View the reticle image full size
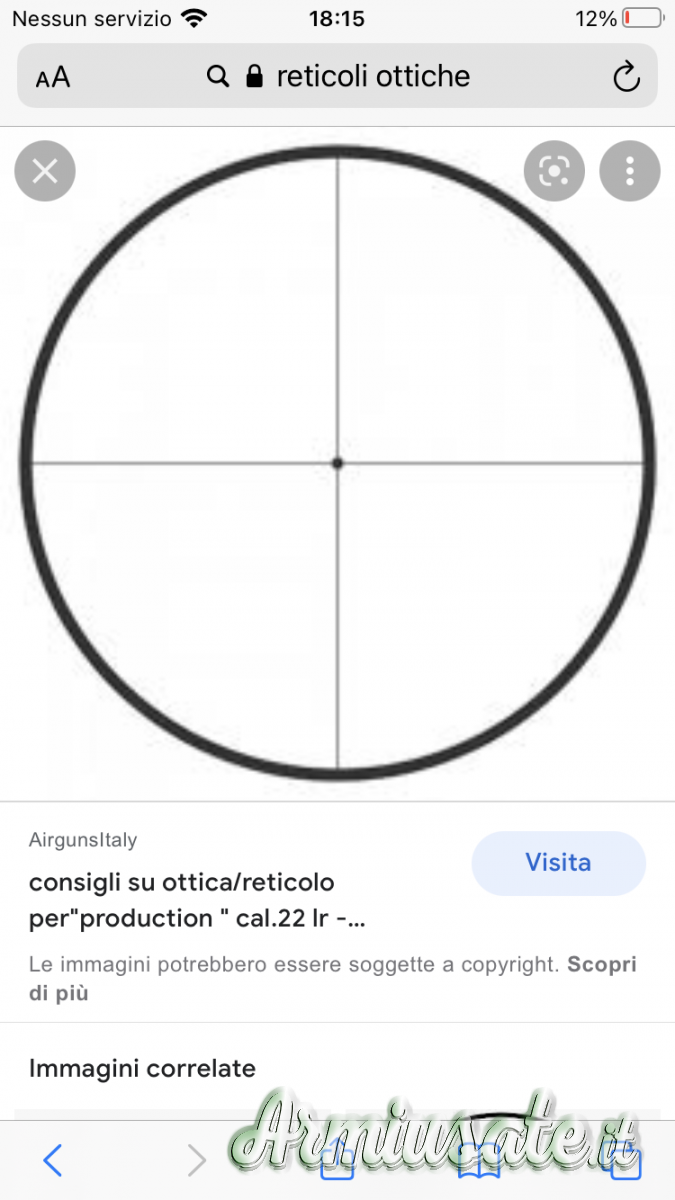 coord(337,462)
